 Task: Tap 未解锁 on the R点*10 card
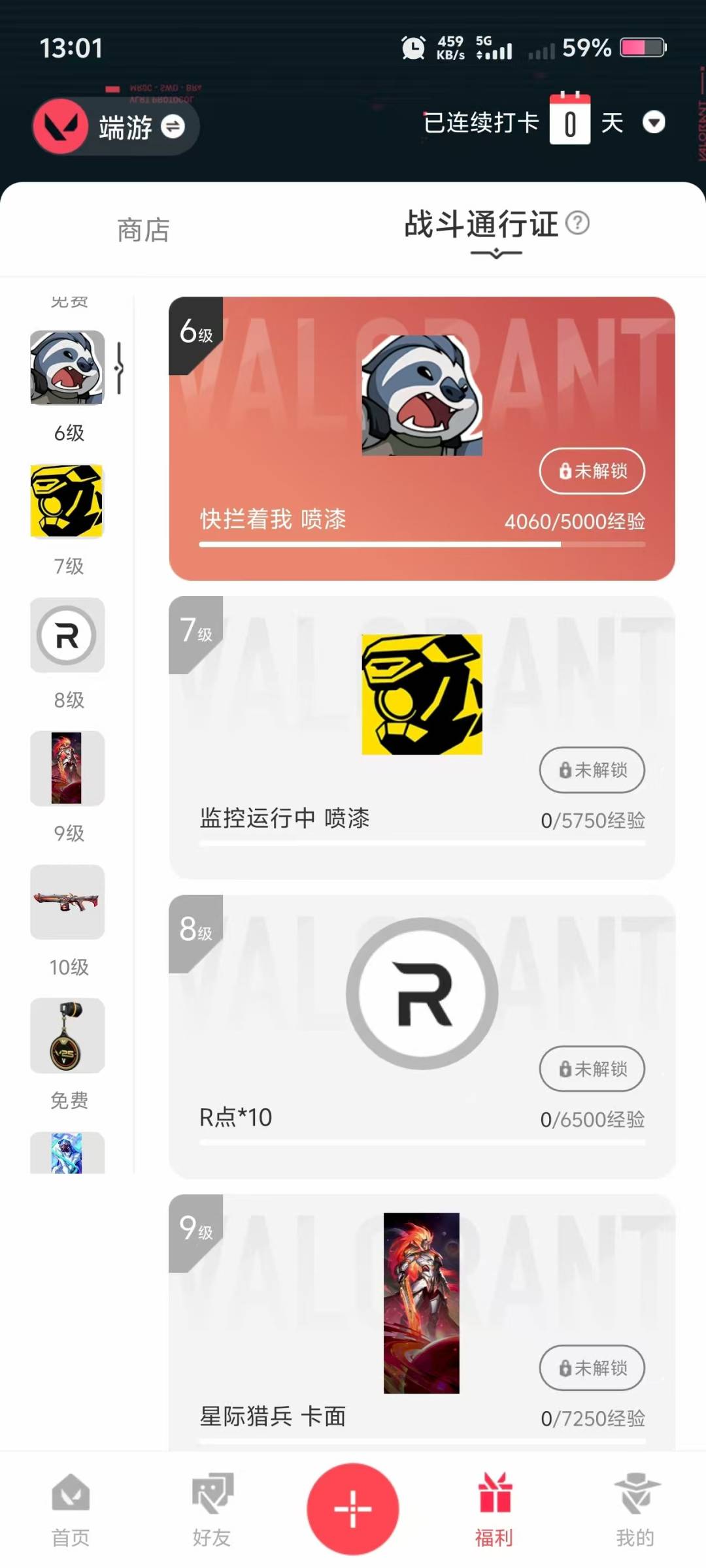(x=592, y=1069)
